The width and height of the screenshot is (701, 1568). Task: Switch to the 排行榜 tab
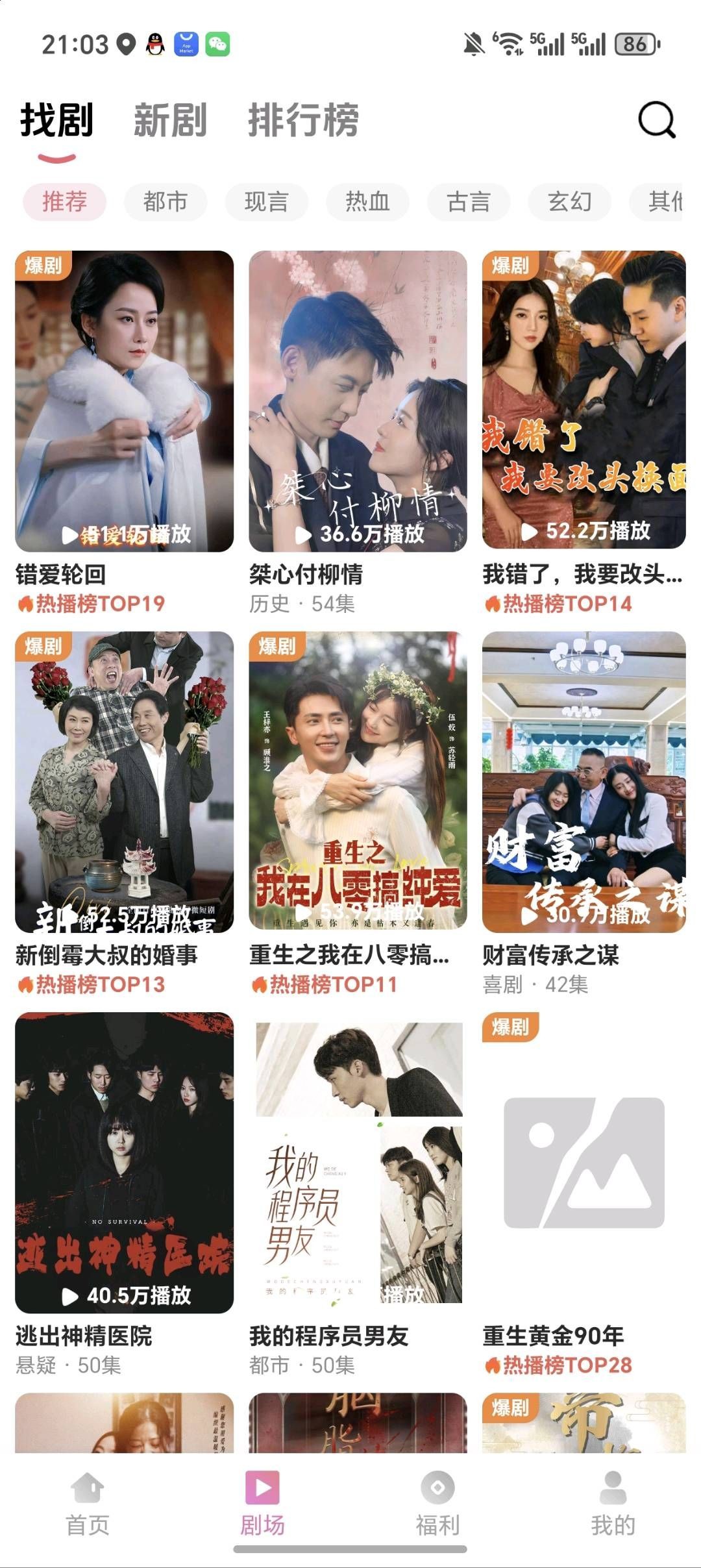click(x=303, y=121)
